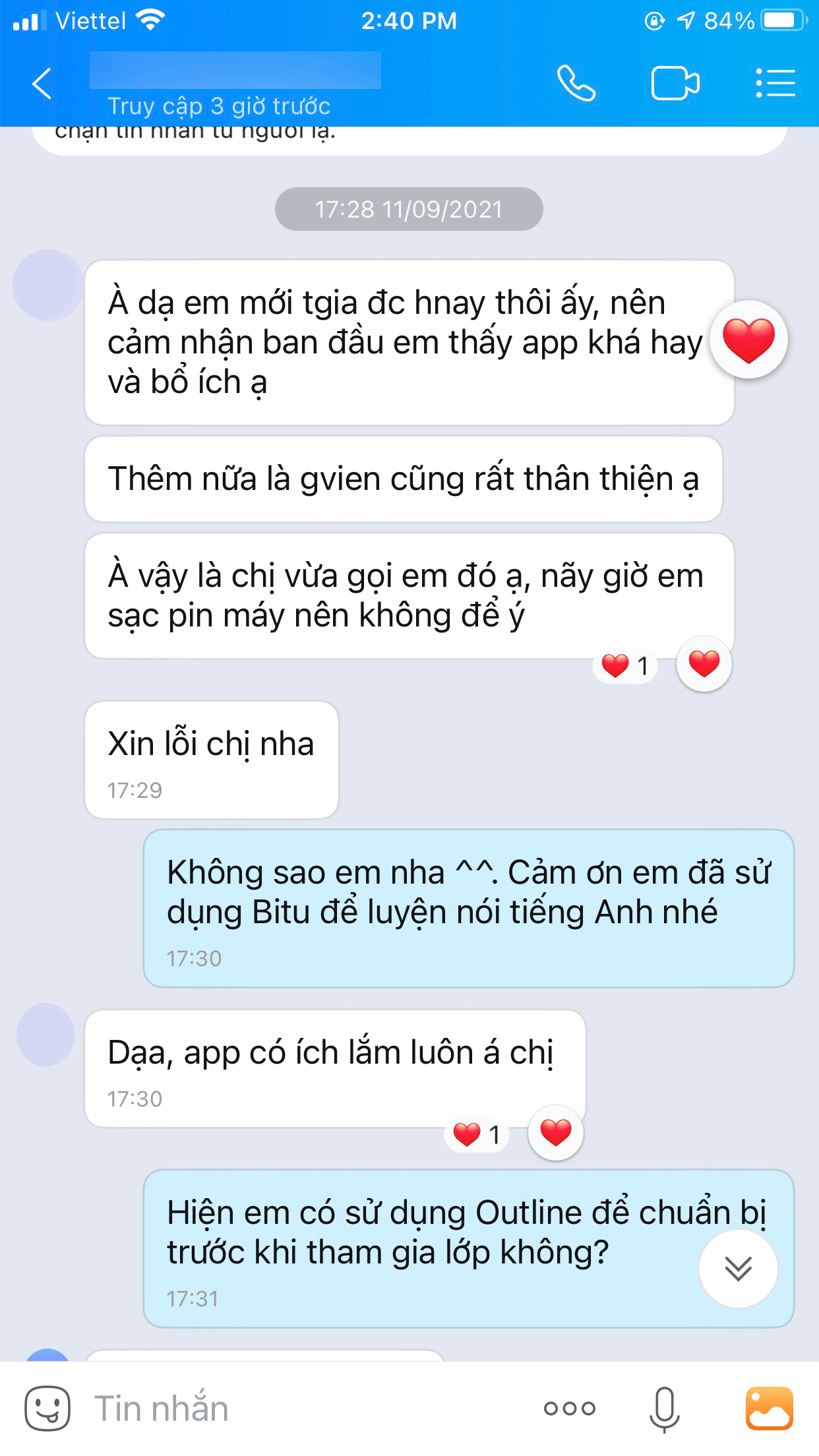Record a voice message
Screen dimensions: 819x1456
[x=664, y=1409]
